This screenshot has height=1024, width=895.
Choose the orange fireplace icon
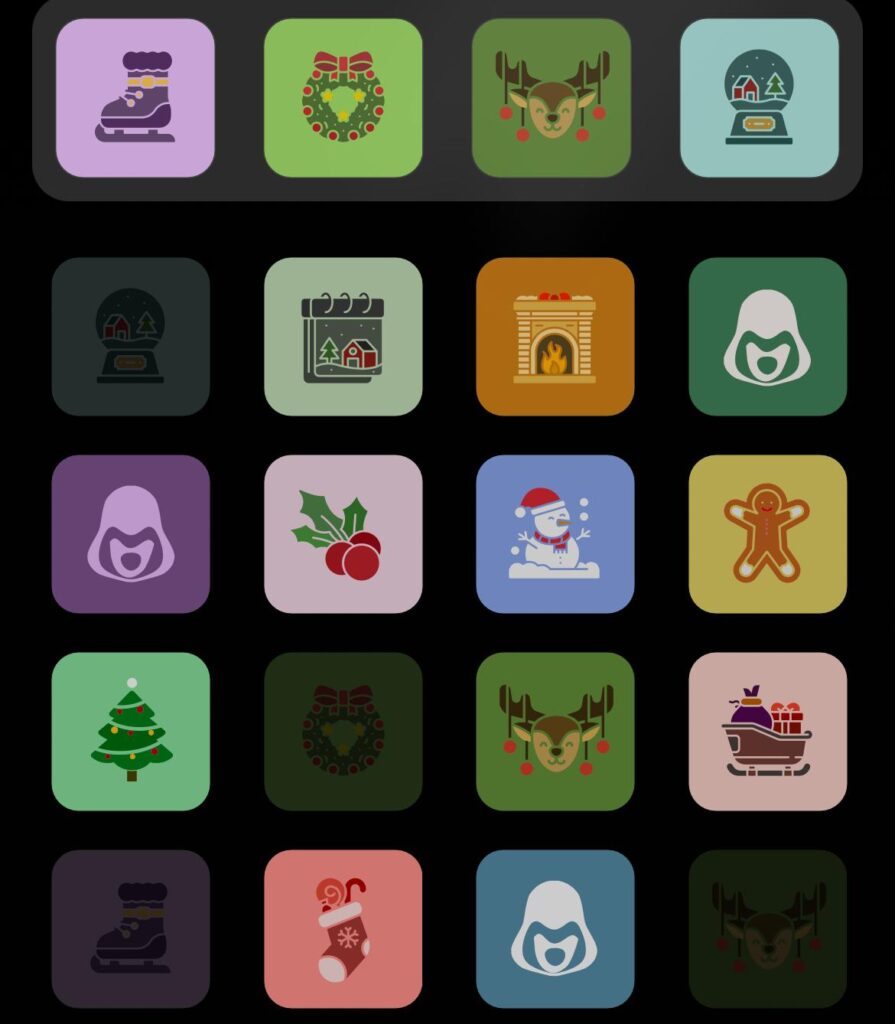click(555, 336)
